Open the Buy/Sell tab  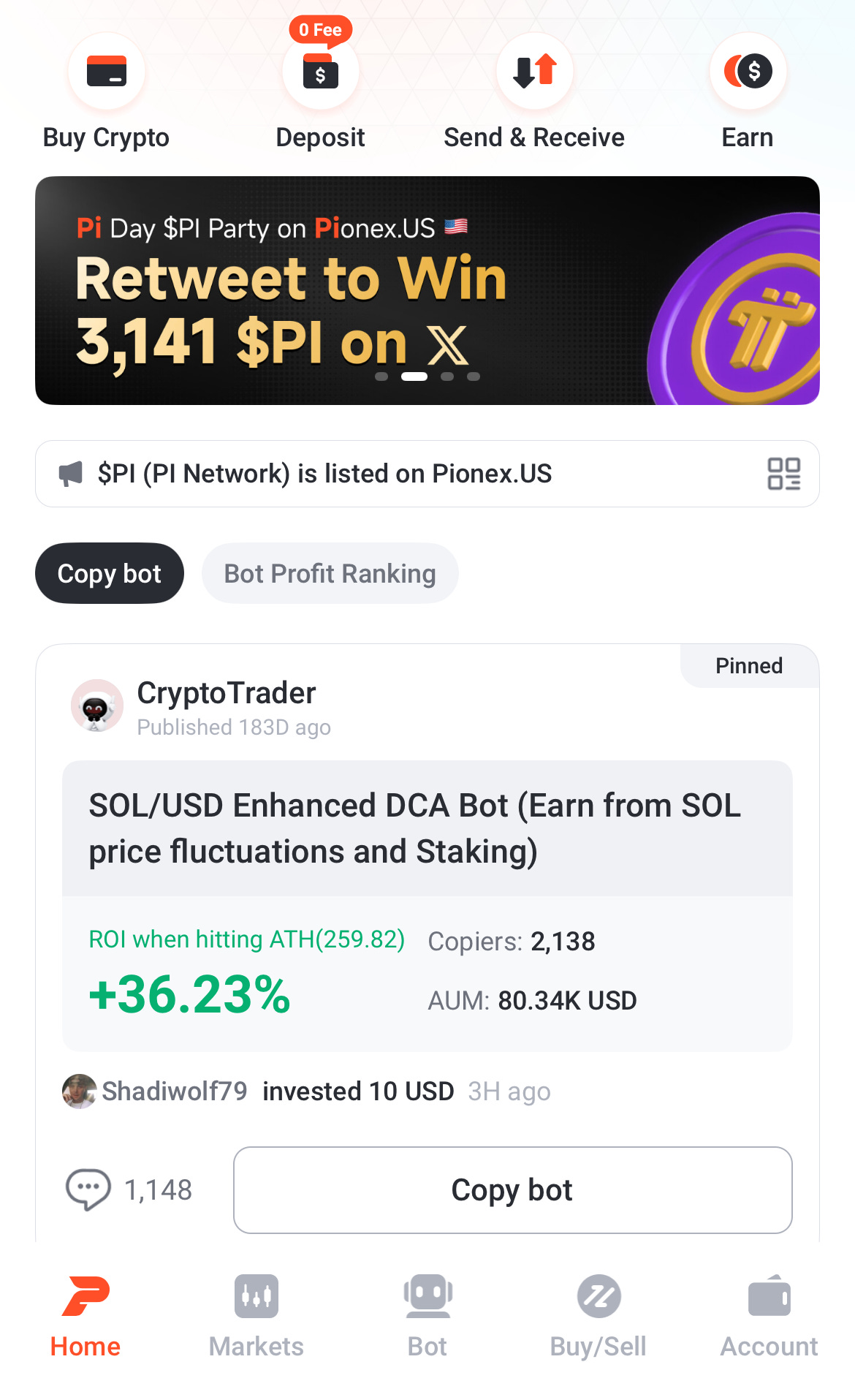pyautogui.click(x=598, y=1314)
